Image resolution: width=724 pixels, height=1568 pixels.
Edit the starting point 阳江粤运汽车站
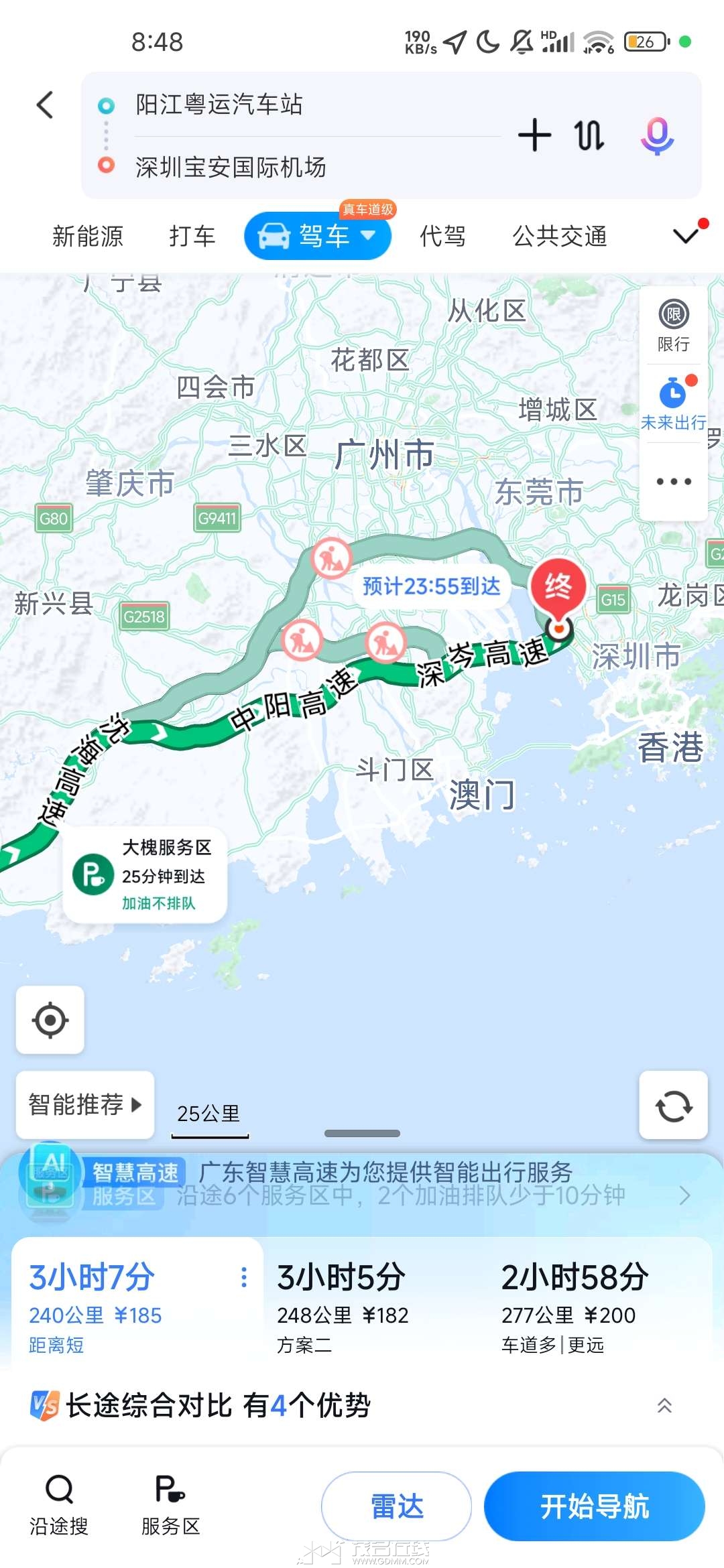[219, 105]
